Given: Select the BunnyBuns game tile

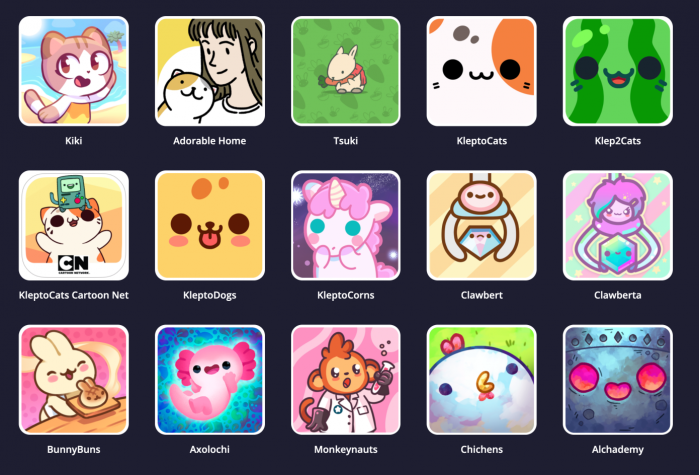Looking at the screenshot, I should pyautogui.click(x=74, y=379).
